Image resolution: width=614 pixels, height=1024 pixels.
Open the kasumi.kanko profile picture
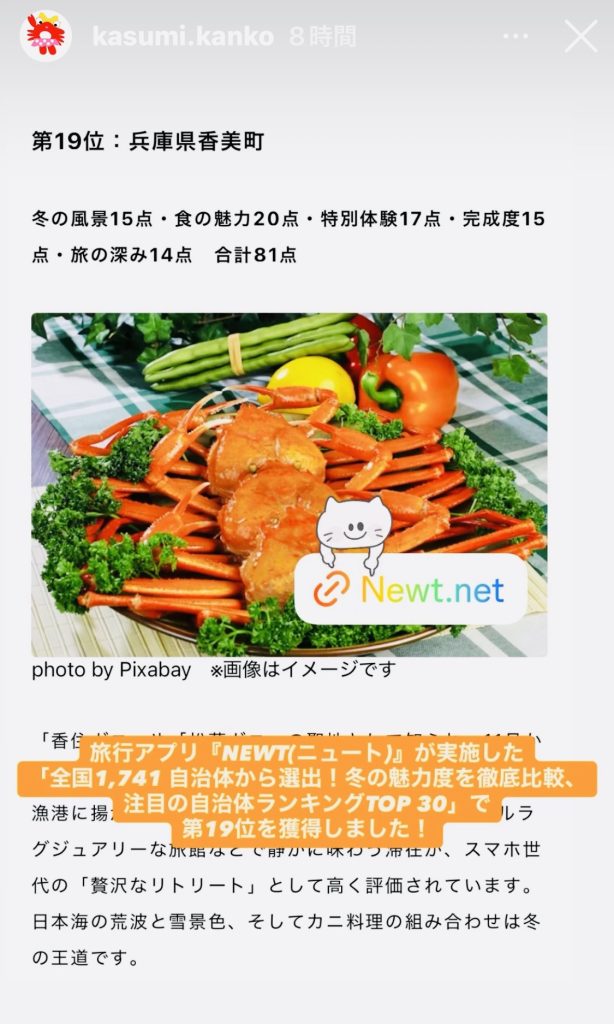coord(45,36)
